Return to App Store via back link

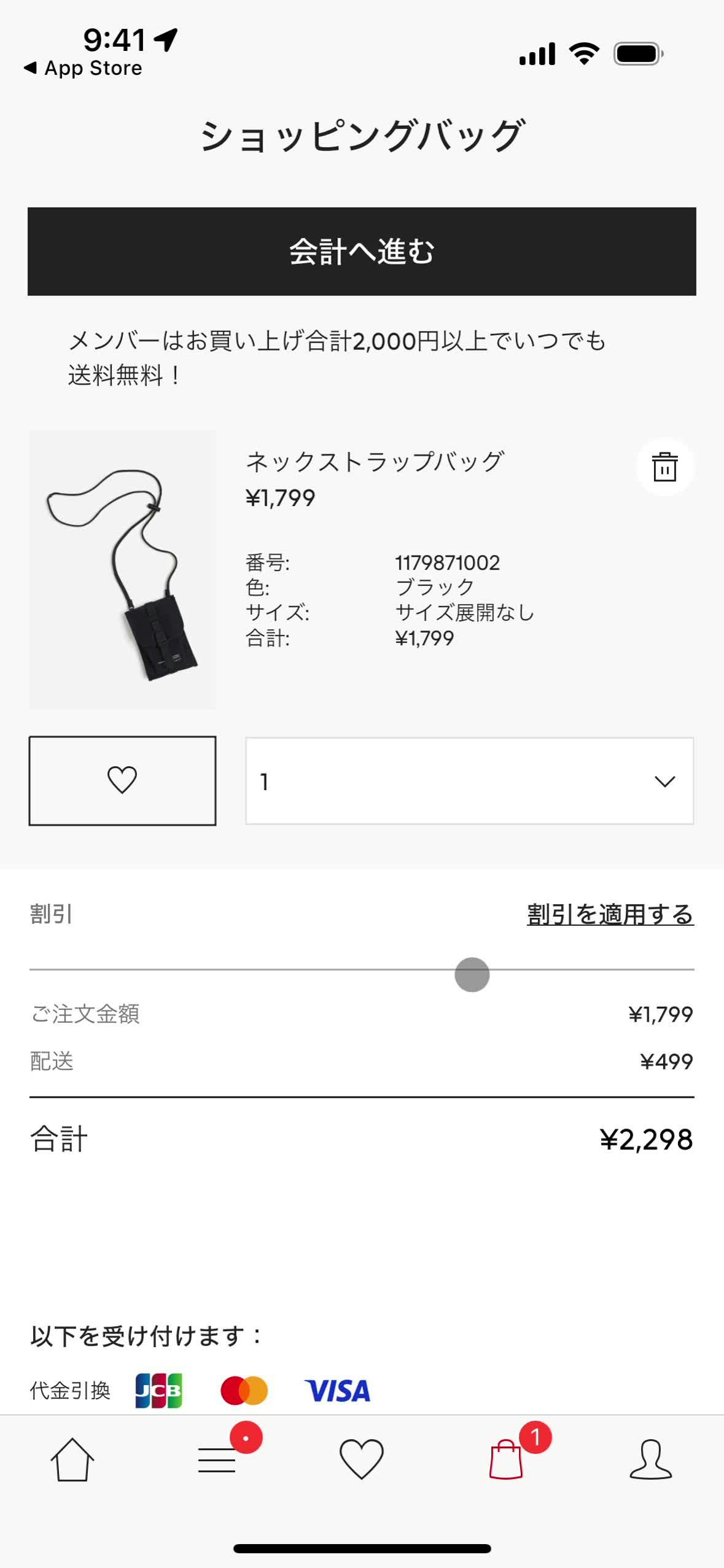83,68
